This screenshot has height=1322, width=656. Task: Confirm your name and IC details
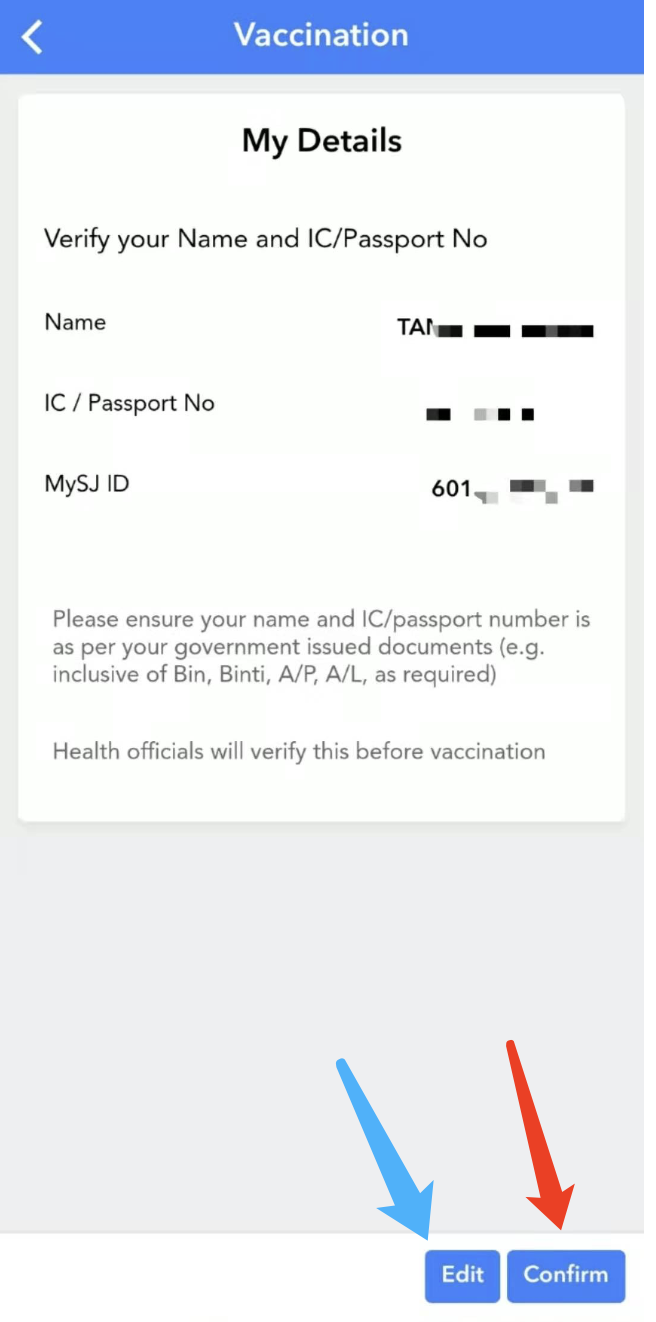[x=566, y=1275]
